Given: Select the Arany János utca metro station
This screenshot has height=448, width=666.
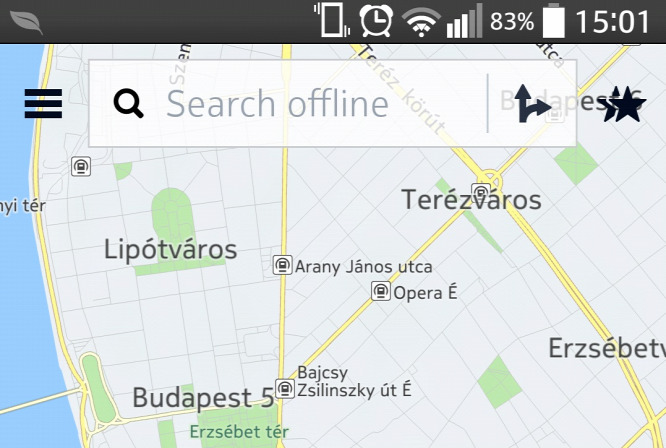Looking at the screenshot, I should click(x=283, y=266).
